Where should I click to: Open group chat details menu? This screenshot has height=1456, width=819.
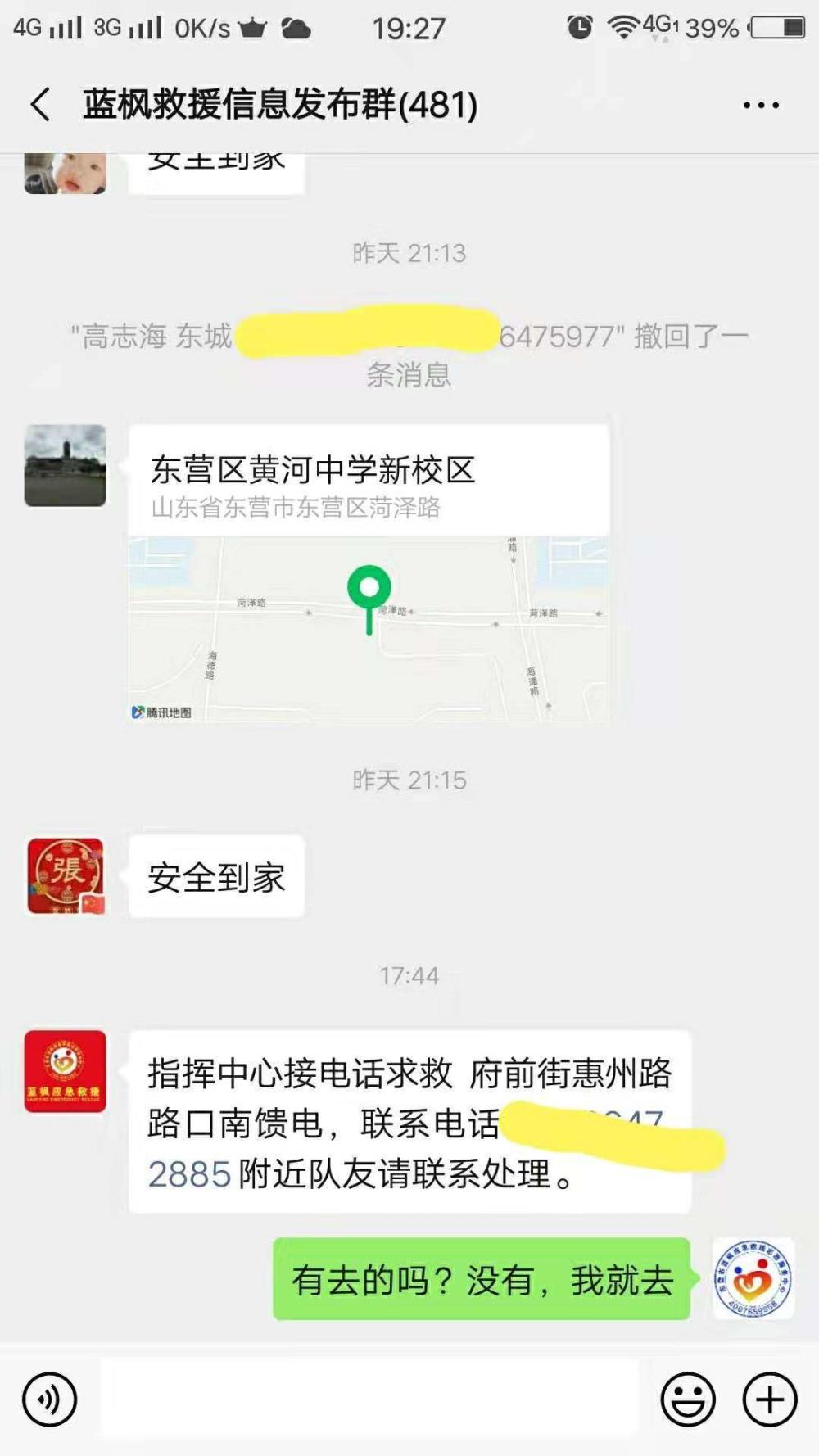pyautogui.click(x=761, y=105)
